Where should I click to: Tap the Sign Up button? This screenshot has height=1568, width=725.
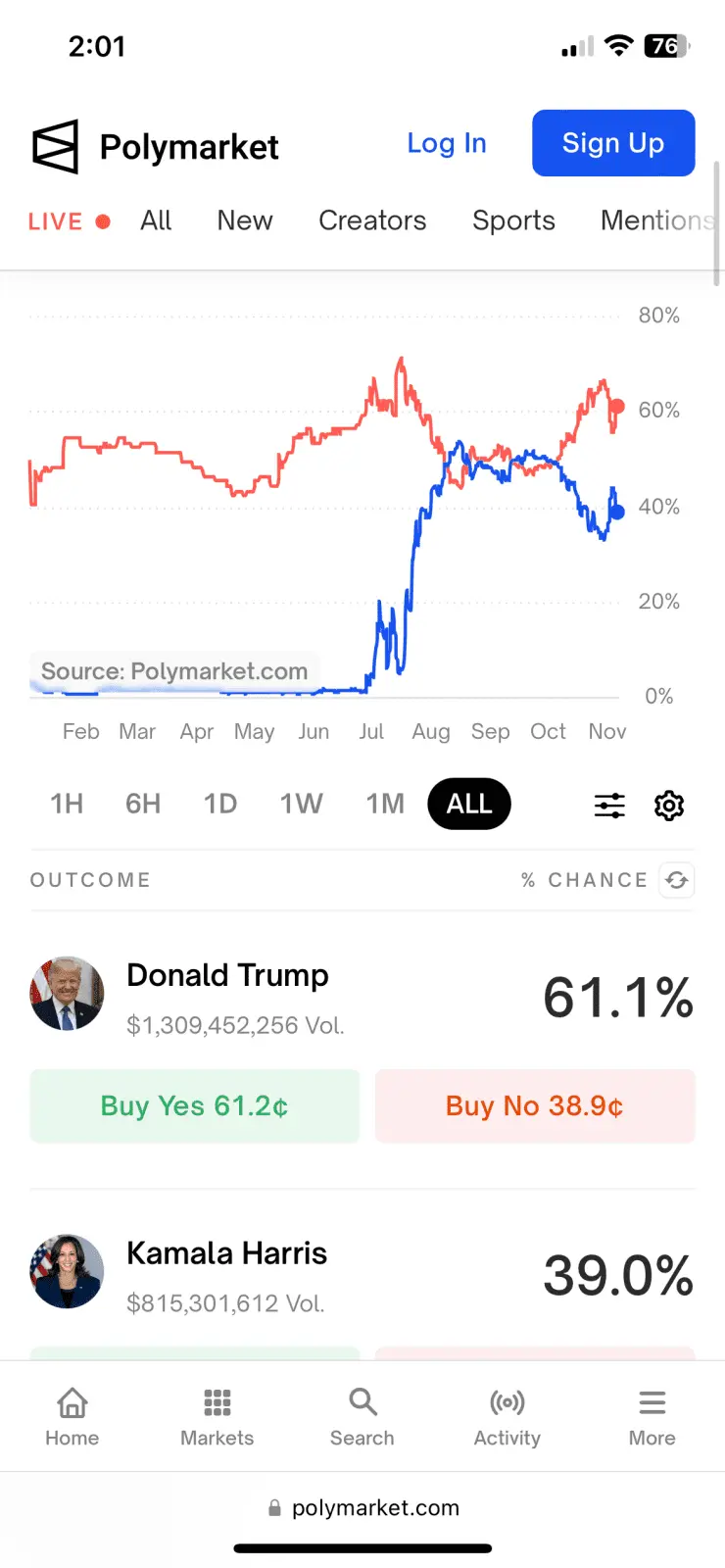613,143
